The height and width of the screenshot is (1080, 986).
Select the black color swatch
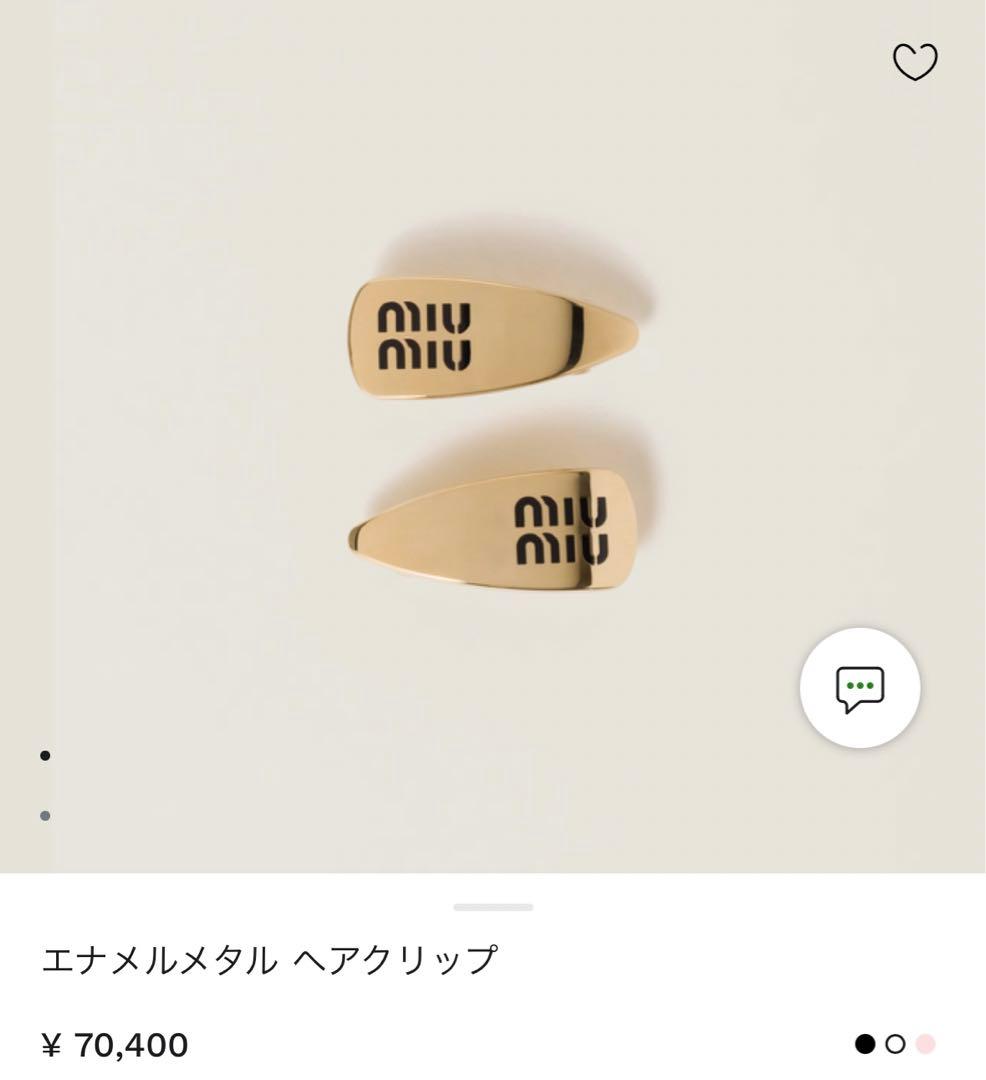pyautogui.click(x=865, y=1045)
